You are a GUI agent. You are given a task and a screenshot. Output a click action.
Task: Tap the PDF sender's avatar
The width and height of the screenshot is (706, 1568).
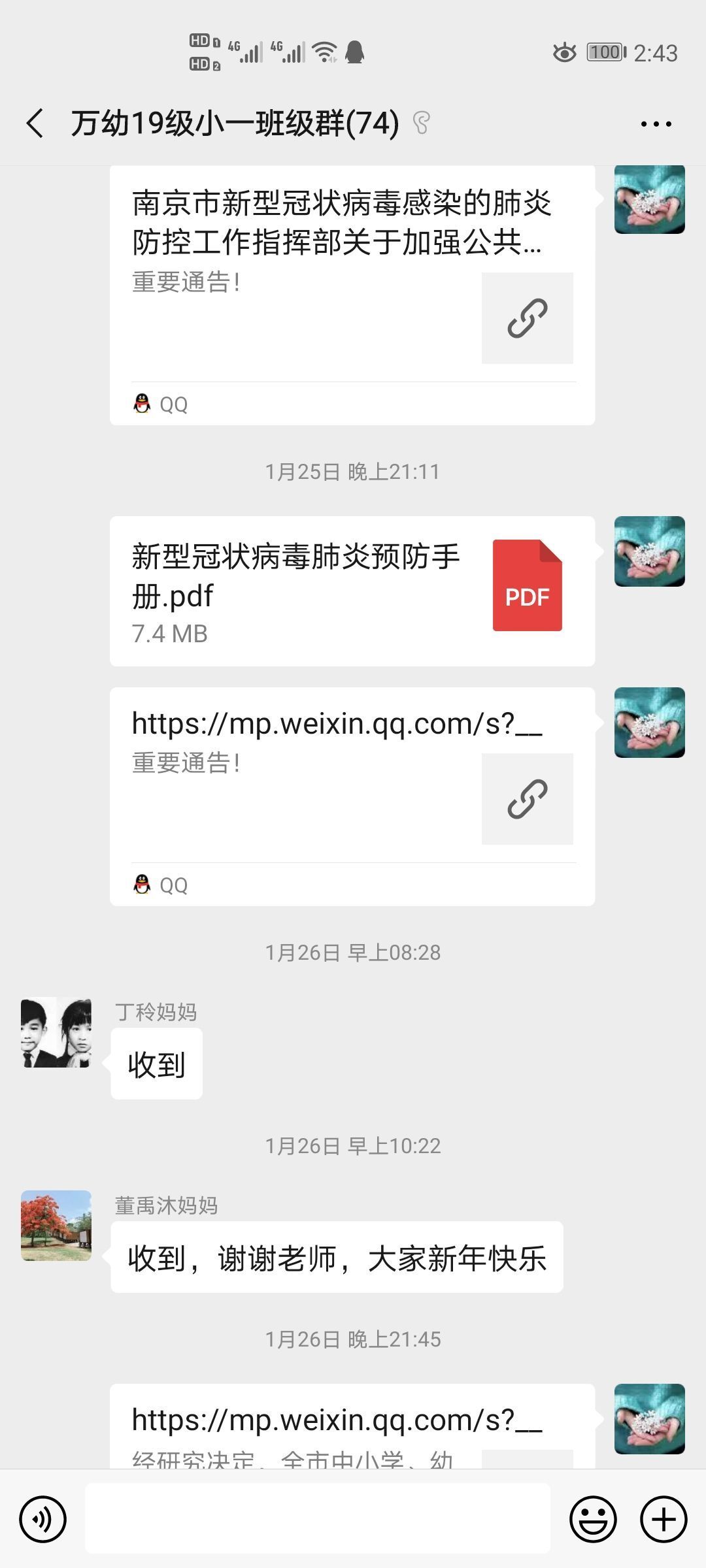(649, 551)
